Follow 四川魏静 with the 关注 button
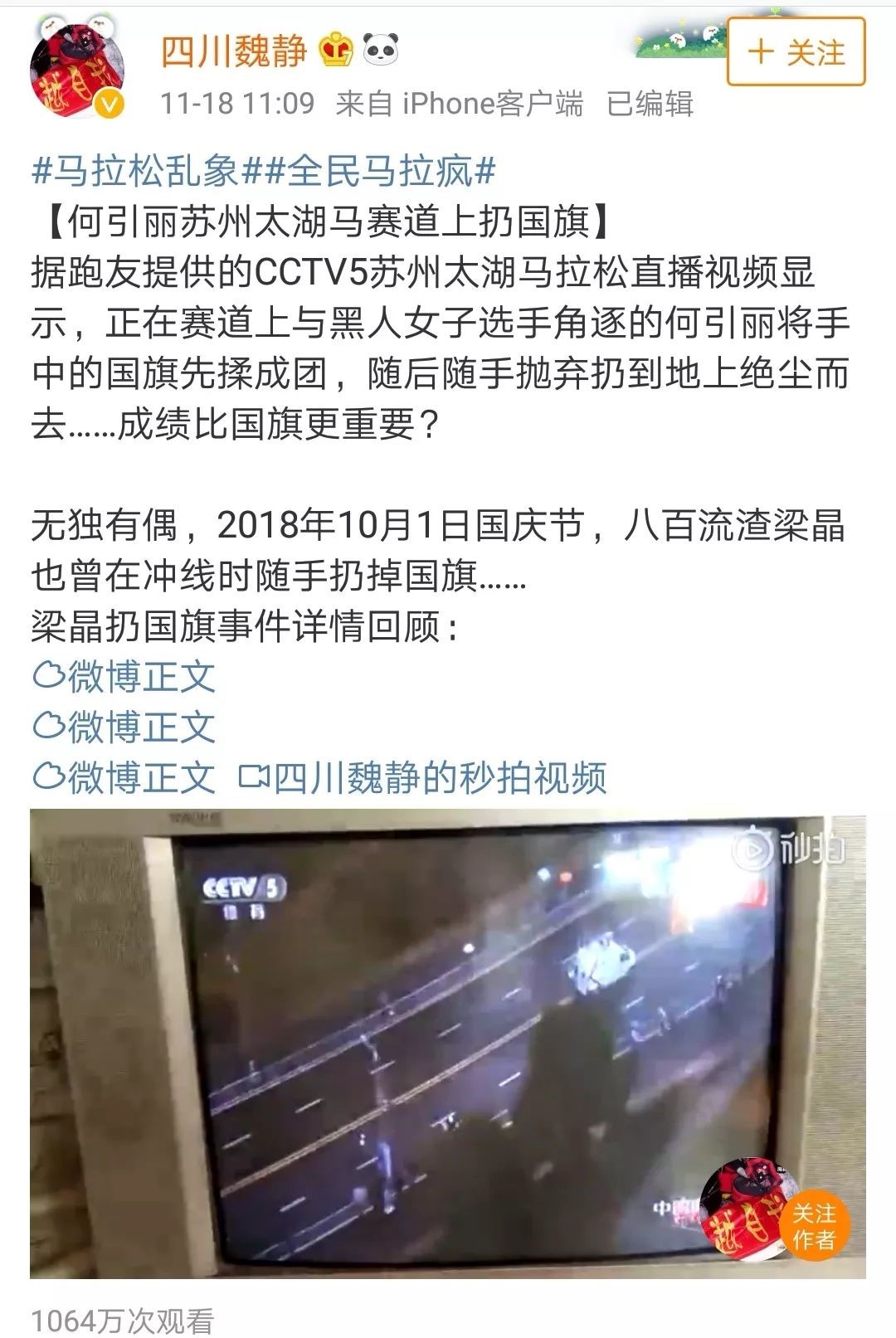Screen dimensions: 896x1338 pyautogui.click(x=796, y=52)
